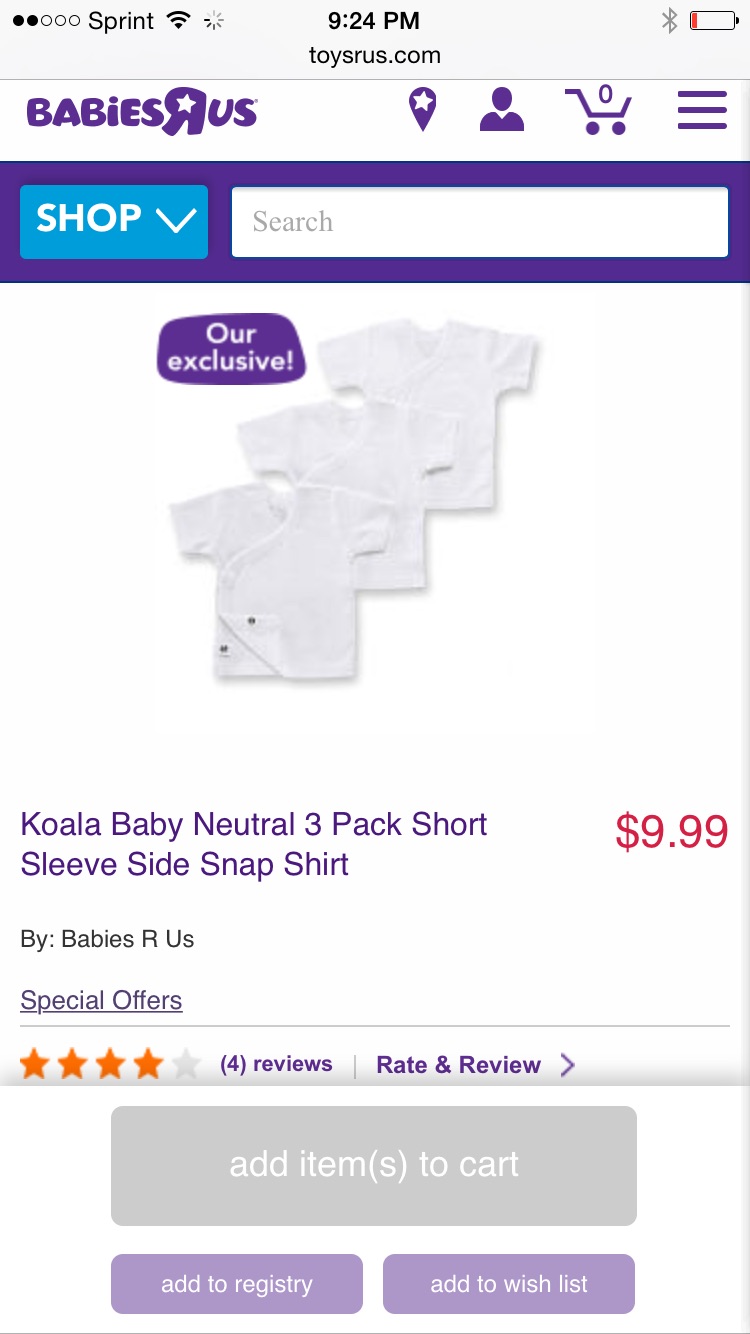750x1334 pixels.
Task: Add this item to wish list
Action: [509, 1284]
